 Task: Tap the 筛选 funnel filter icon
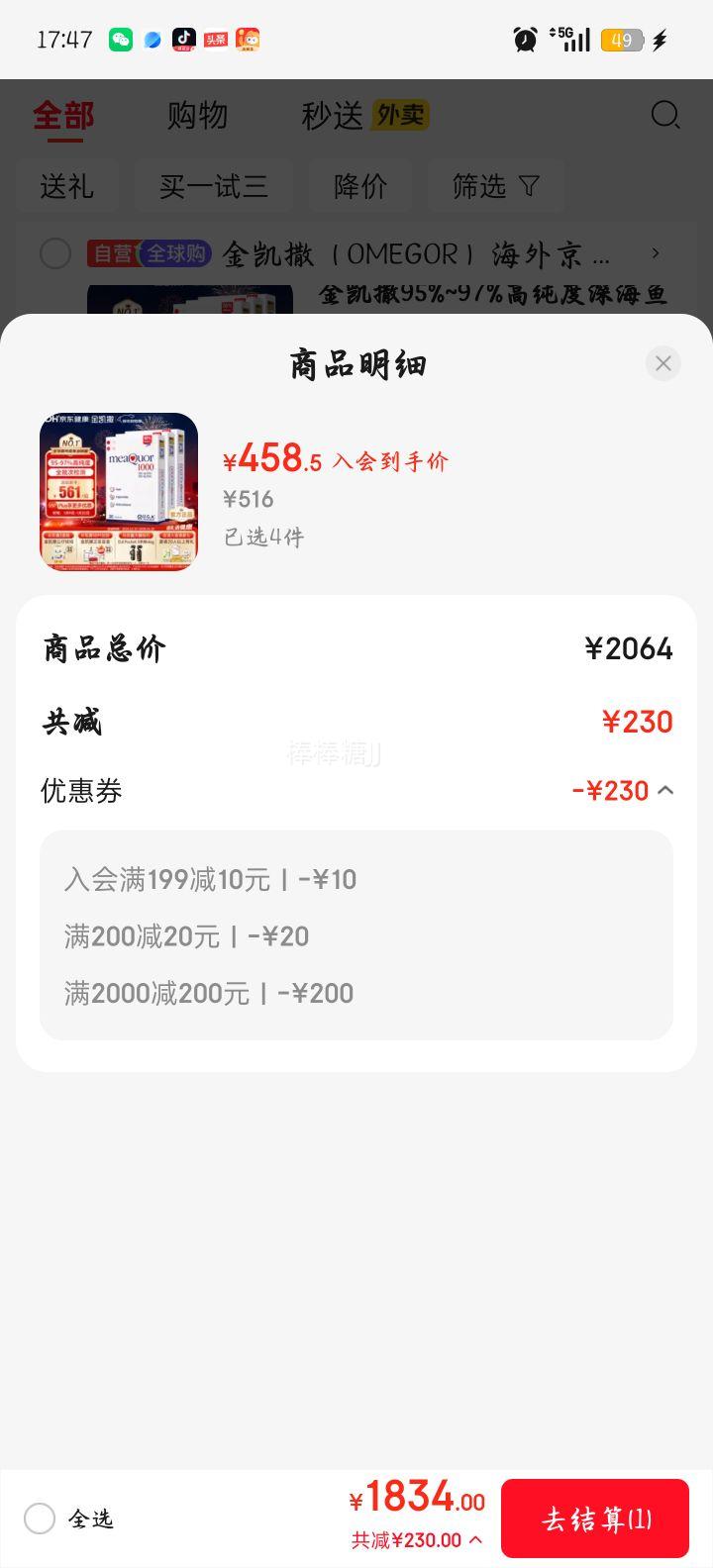(x=530, y=185)
